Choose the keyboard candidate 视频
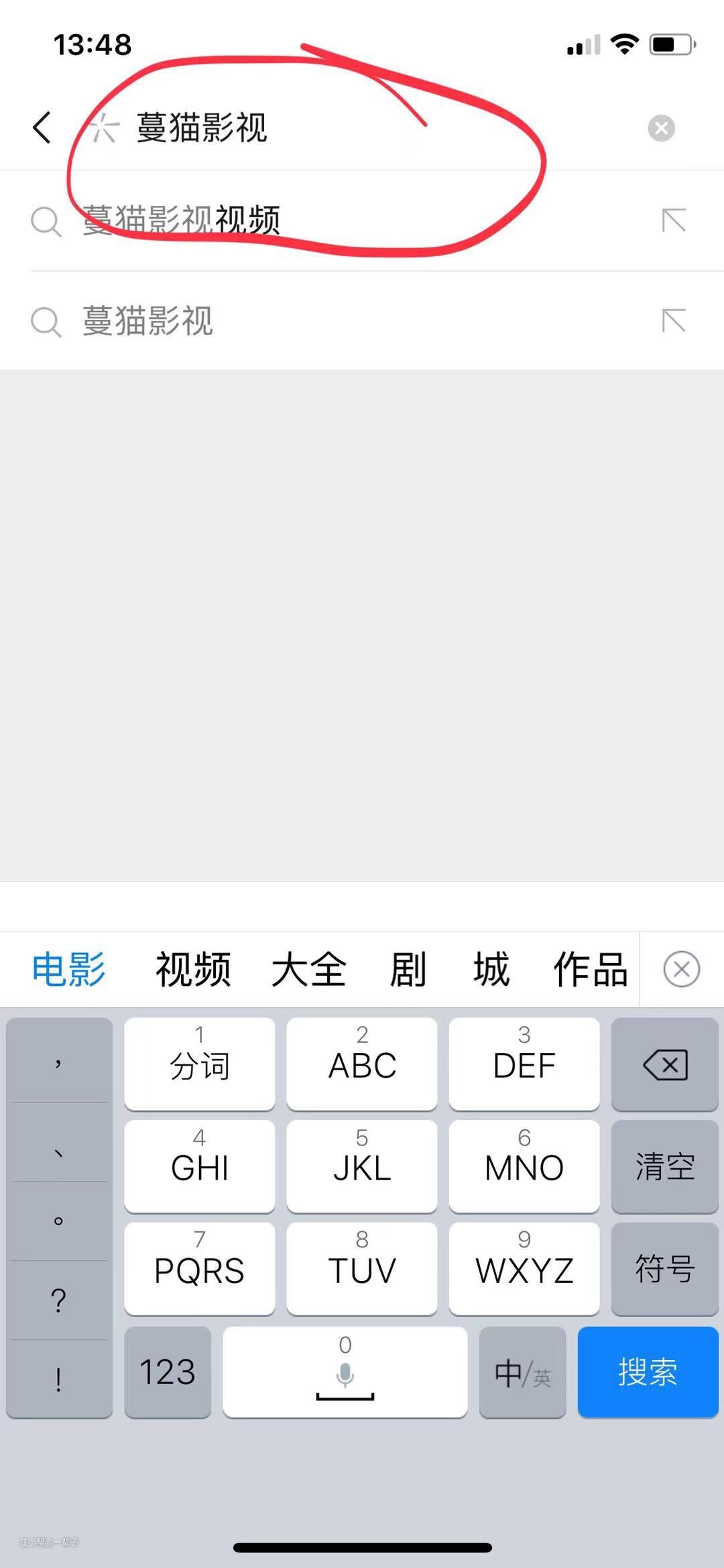 (x=194, y=969)
